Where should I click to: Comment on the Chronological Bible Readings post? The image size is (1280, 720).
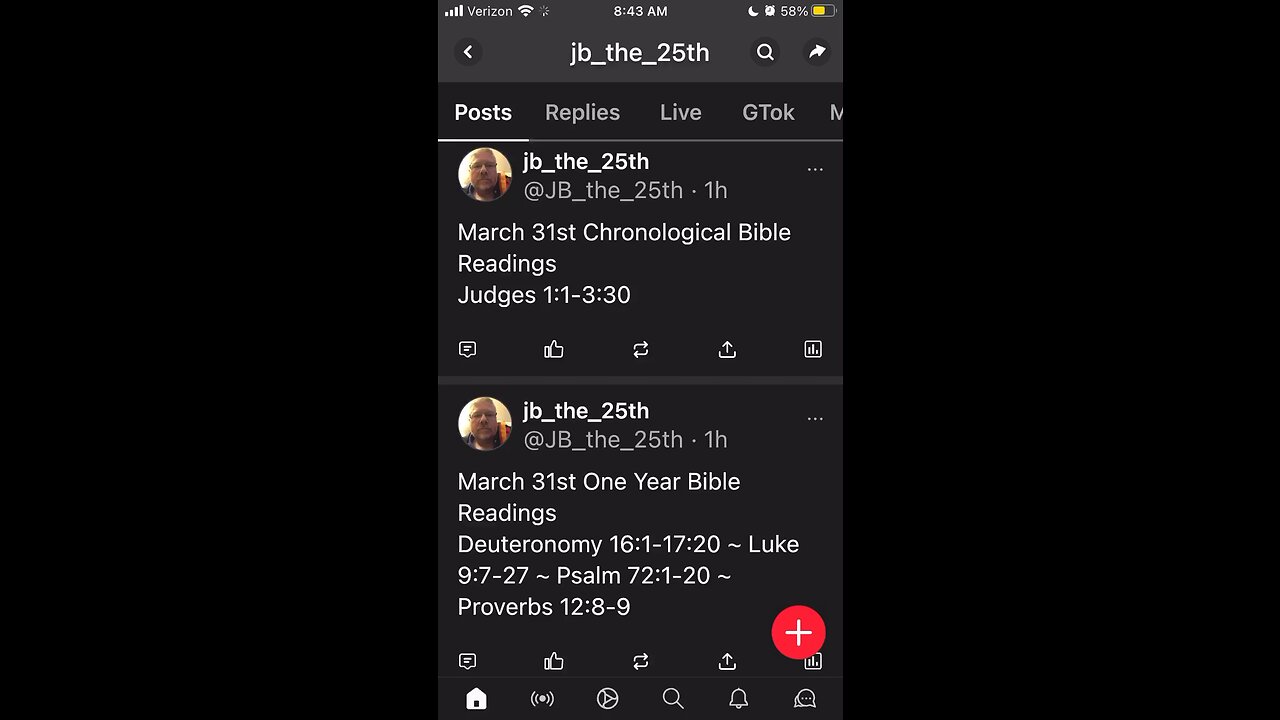(467, 349)
